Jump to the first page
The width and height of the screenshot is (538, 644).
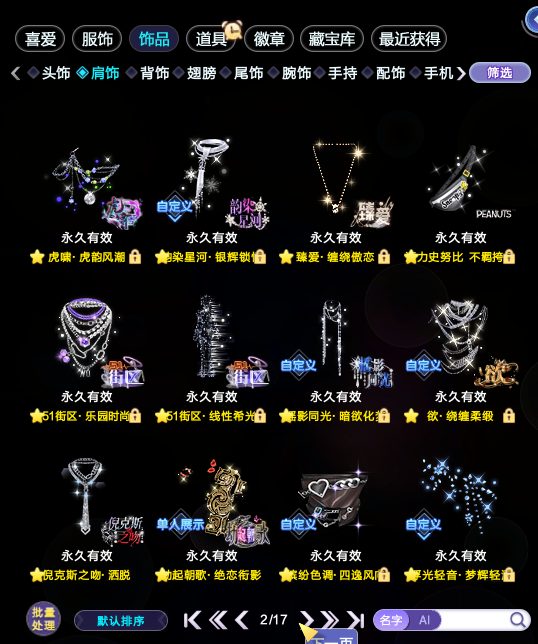point(192,620)
